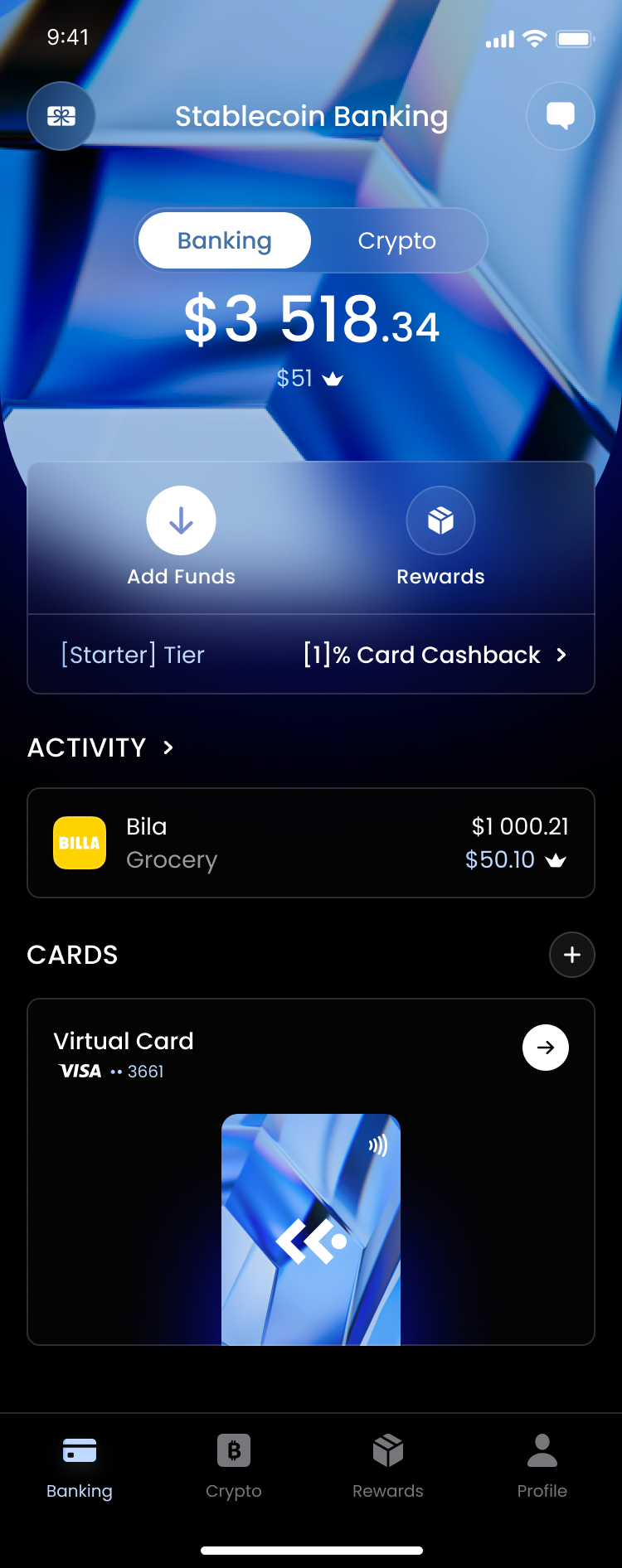Add a new card with plus button
622x1568 pixels.
coord(572,955)
